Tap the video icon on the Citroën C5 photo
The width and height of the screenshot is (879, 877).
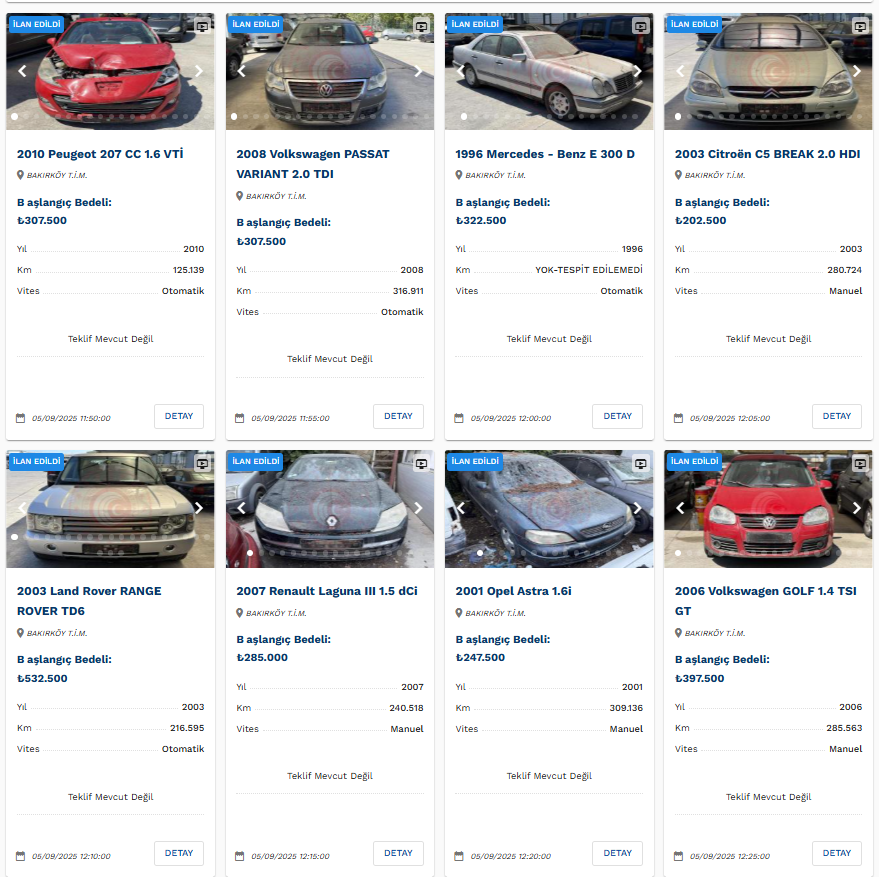pyautogui.click(x=859, y=27)
